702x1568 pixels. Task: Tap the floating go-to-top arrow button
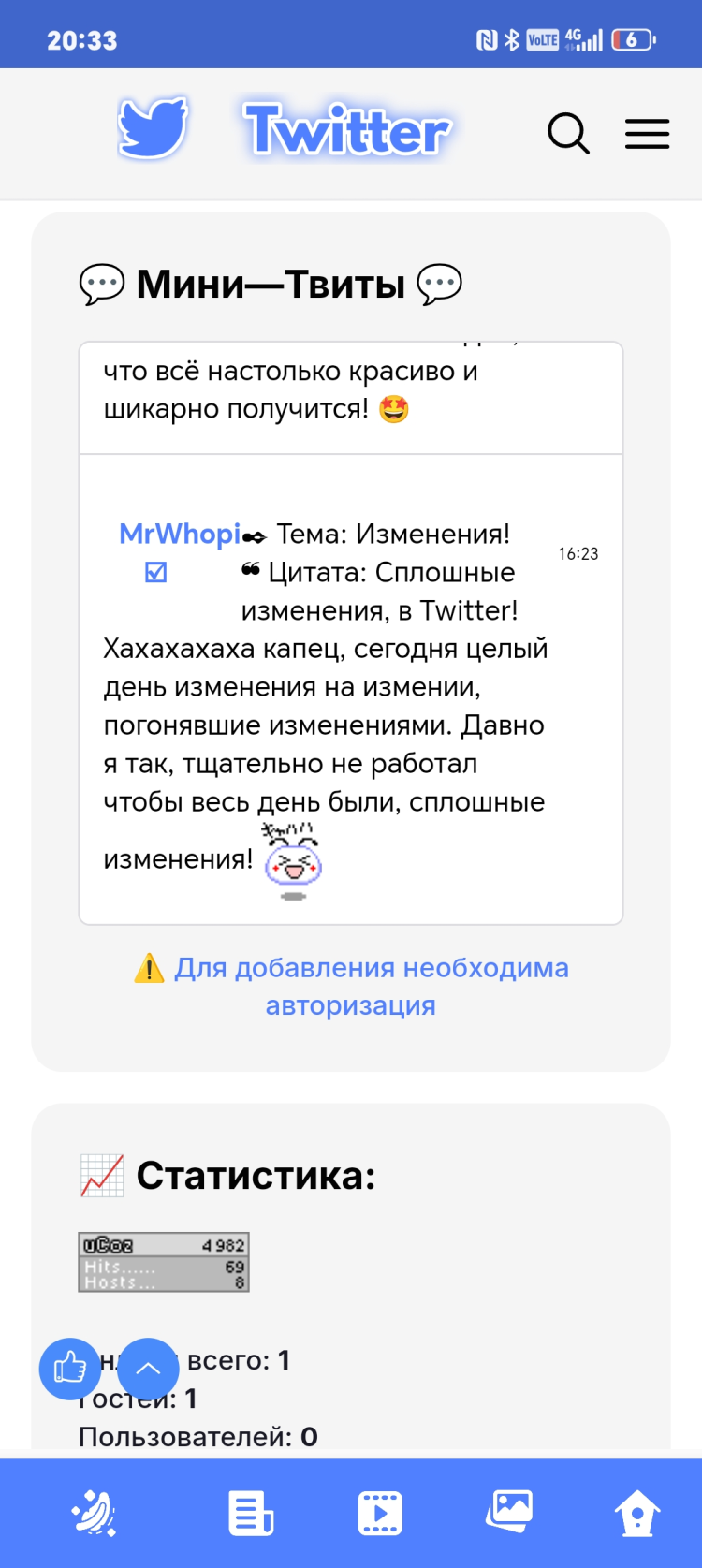click(148, 1369)
